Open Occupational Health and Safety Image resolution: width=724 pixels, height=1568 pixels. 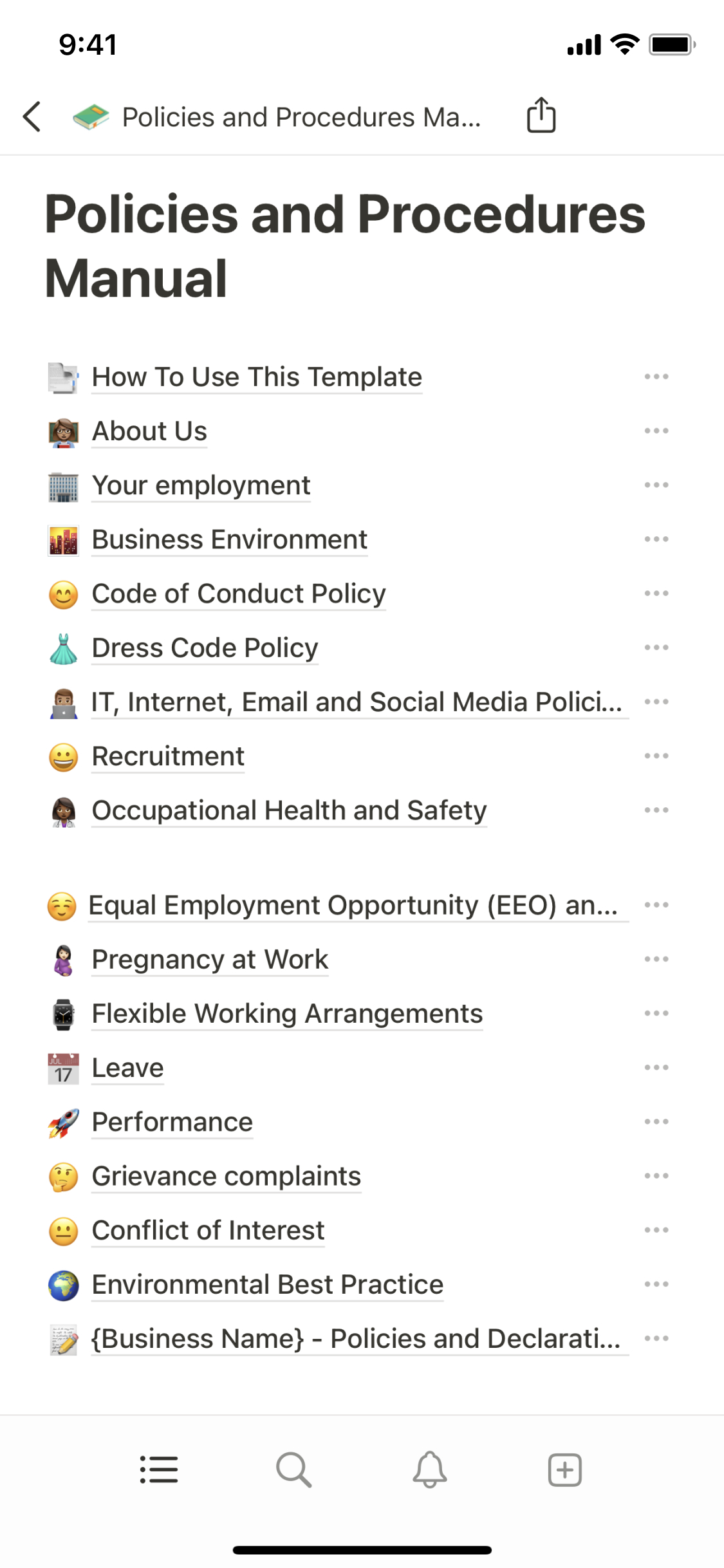pos(289,810)
